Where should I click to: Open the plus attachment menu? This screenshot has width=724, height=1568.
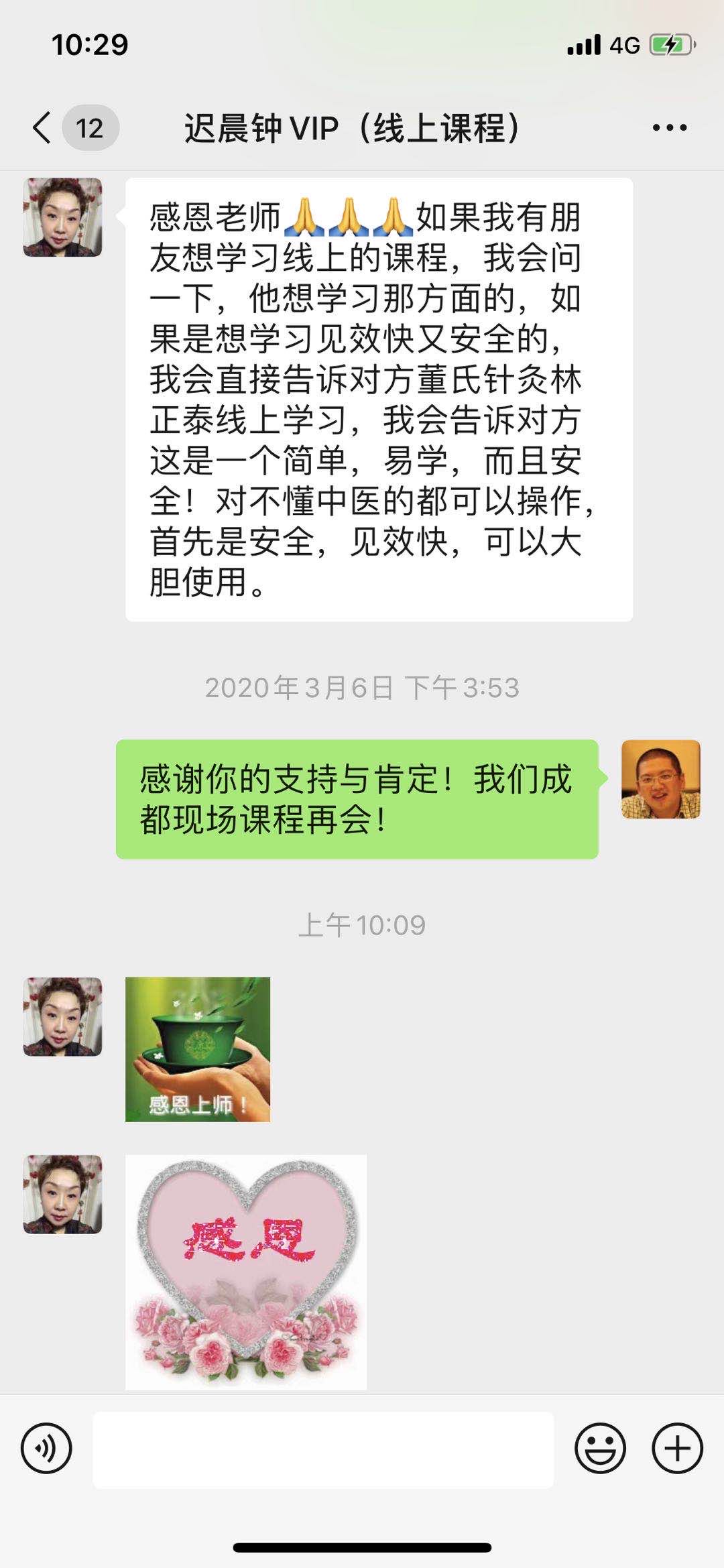[x=677, y=1448]
